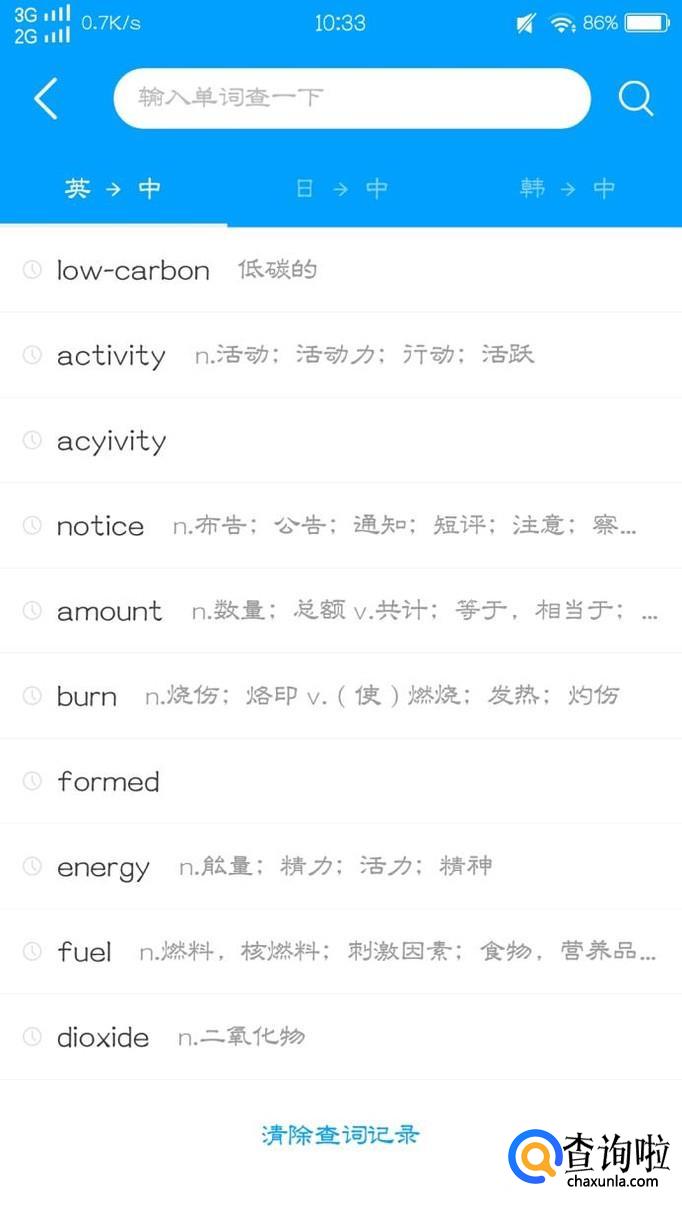Open history entry dioxide
The image size is (682, 1212).
[x=103, y=1037]
